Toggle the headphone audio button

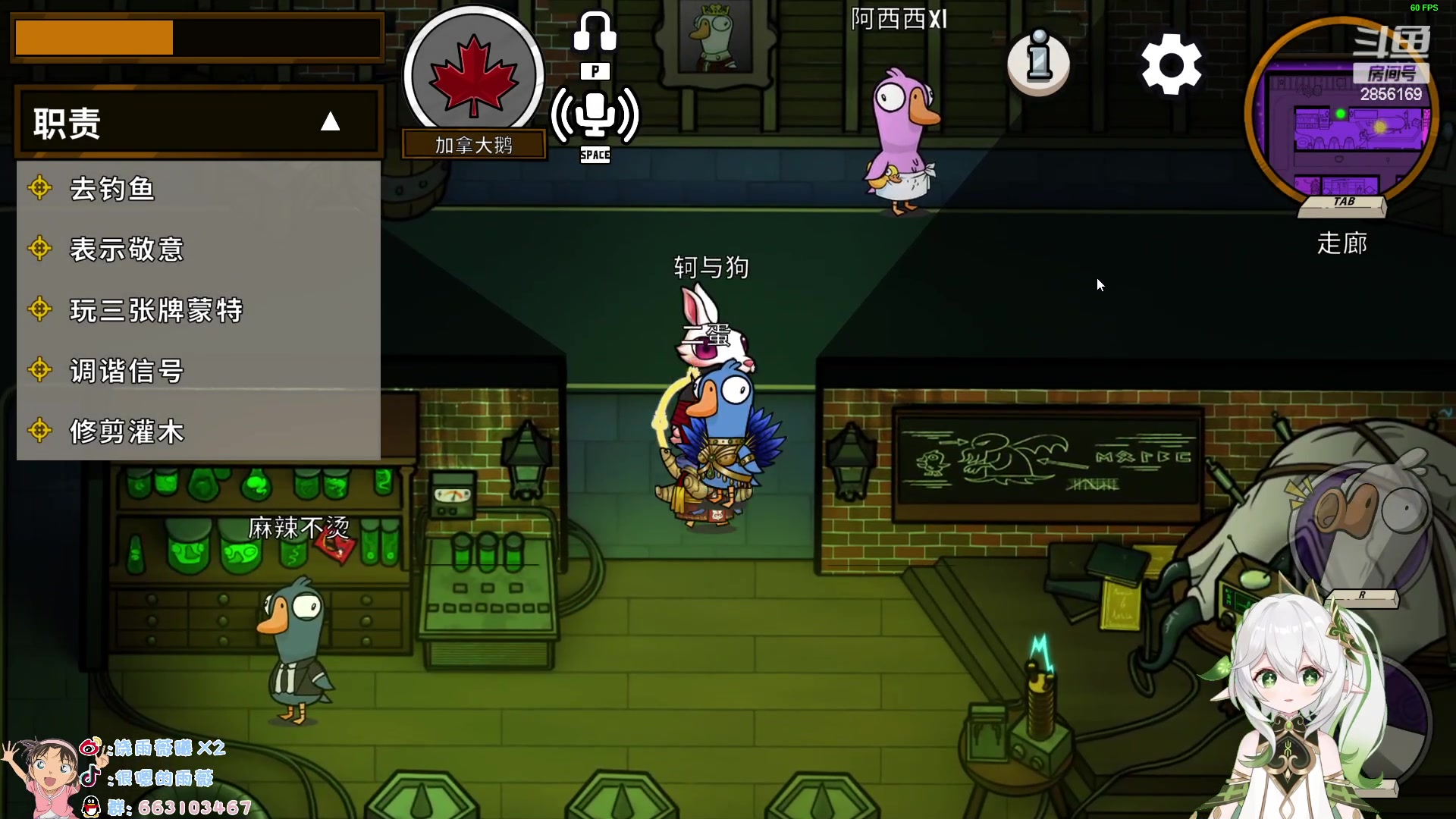pos(595,32)
